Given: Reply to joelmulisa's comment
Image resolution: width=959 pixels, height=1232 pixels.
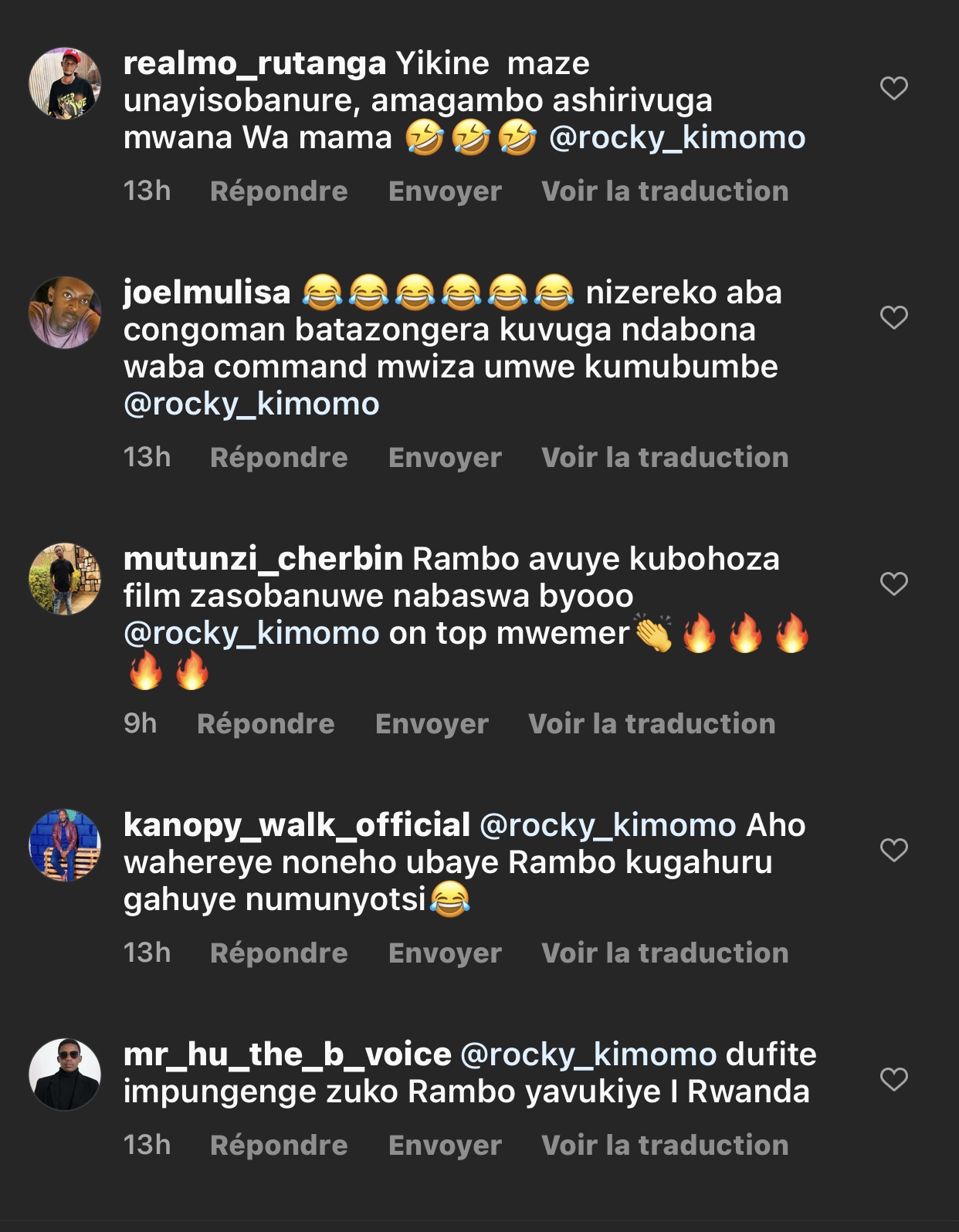Looking at the screenshot, I should [x=279, y=458].
